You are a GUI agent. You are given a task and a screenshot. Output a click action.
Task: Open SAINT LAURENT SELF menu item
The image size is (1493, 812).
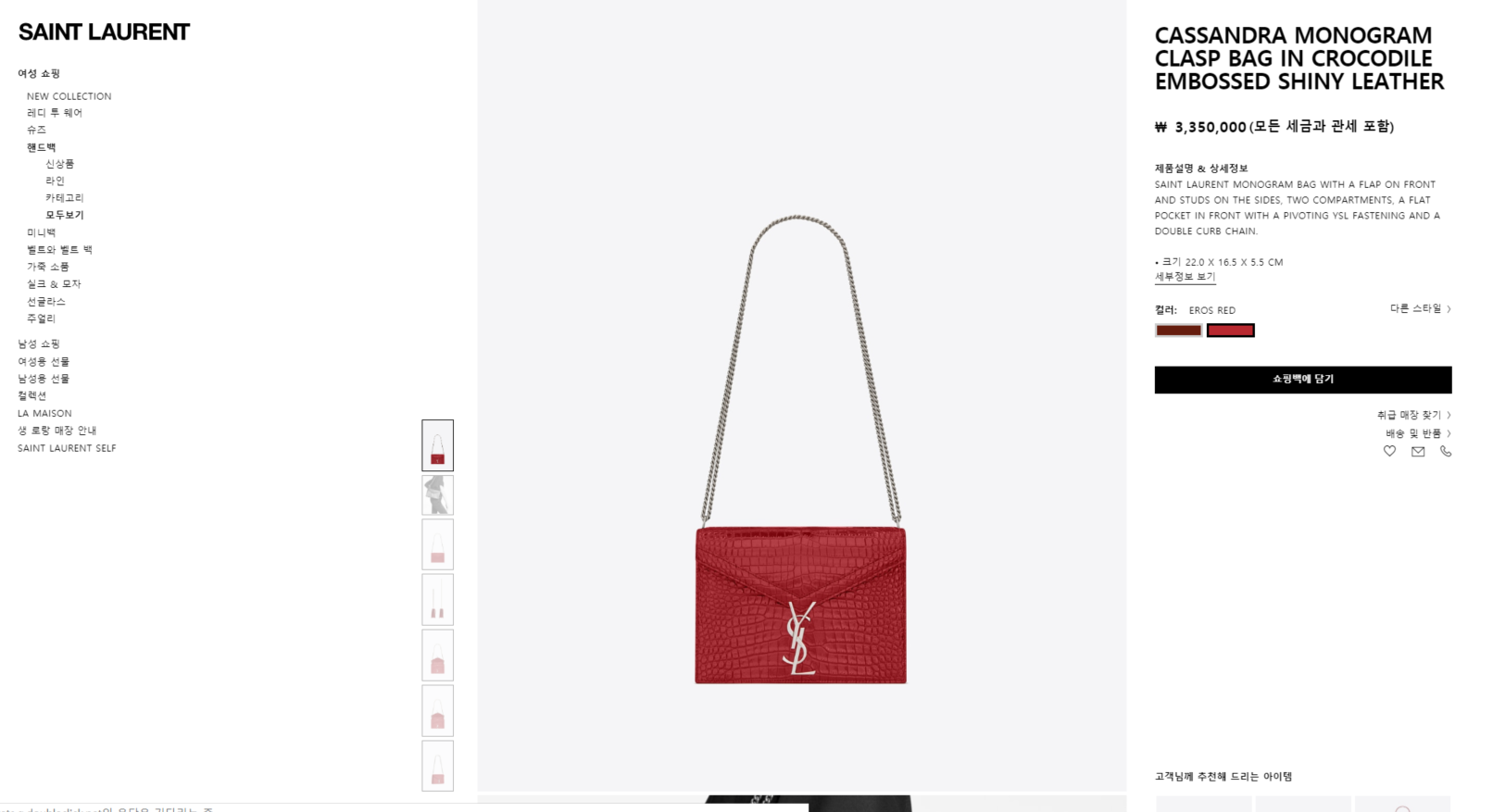coord(67,448)
